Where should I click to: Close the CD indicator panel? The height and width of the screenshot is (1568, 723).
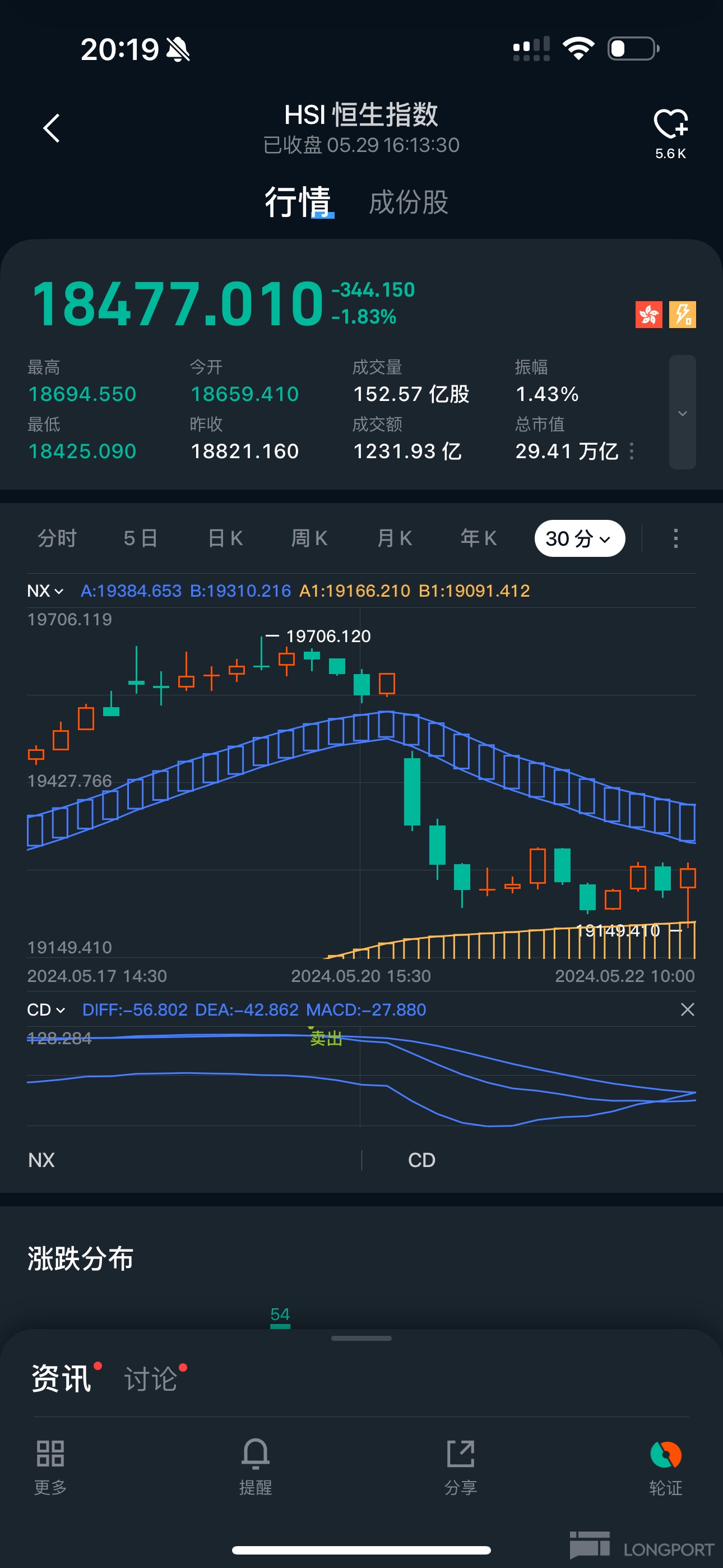click(x=687, y=1010)
